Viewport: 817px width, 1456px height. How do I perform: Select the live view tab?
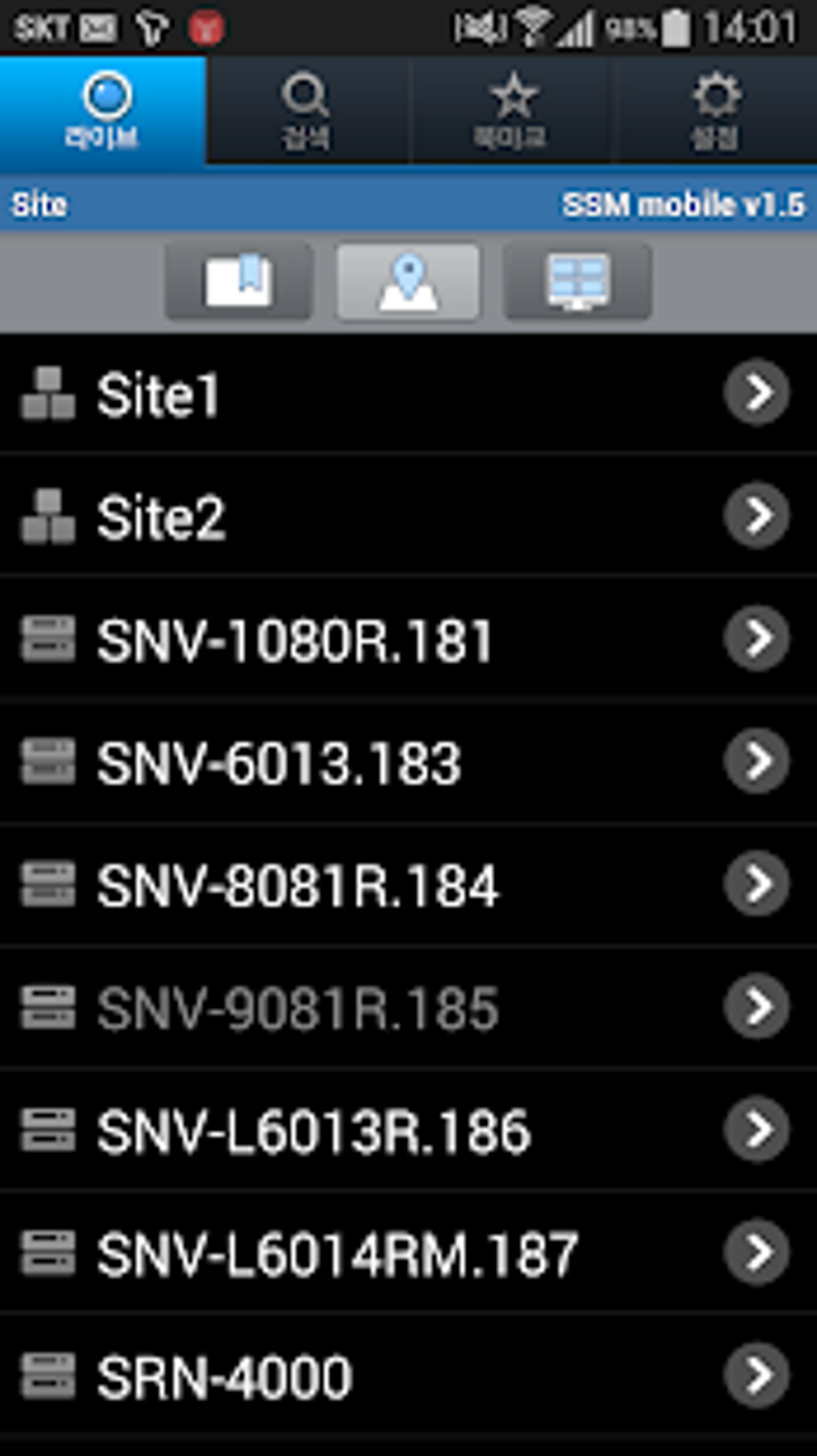(103, 111)
